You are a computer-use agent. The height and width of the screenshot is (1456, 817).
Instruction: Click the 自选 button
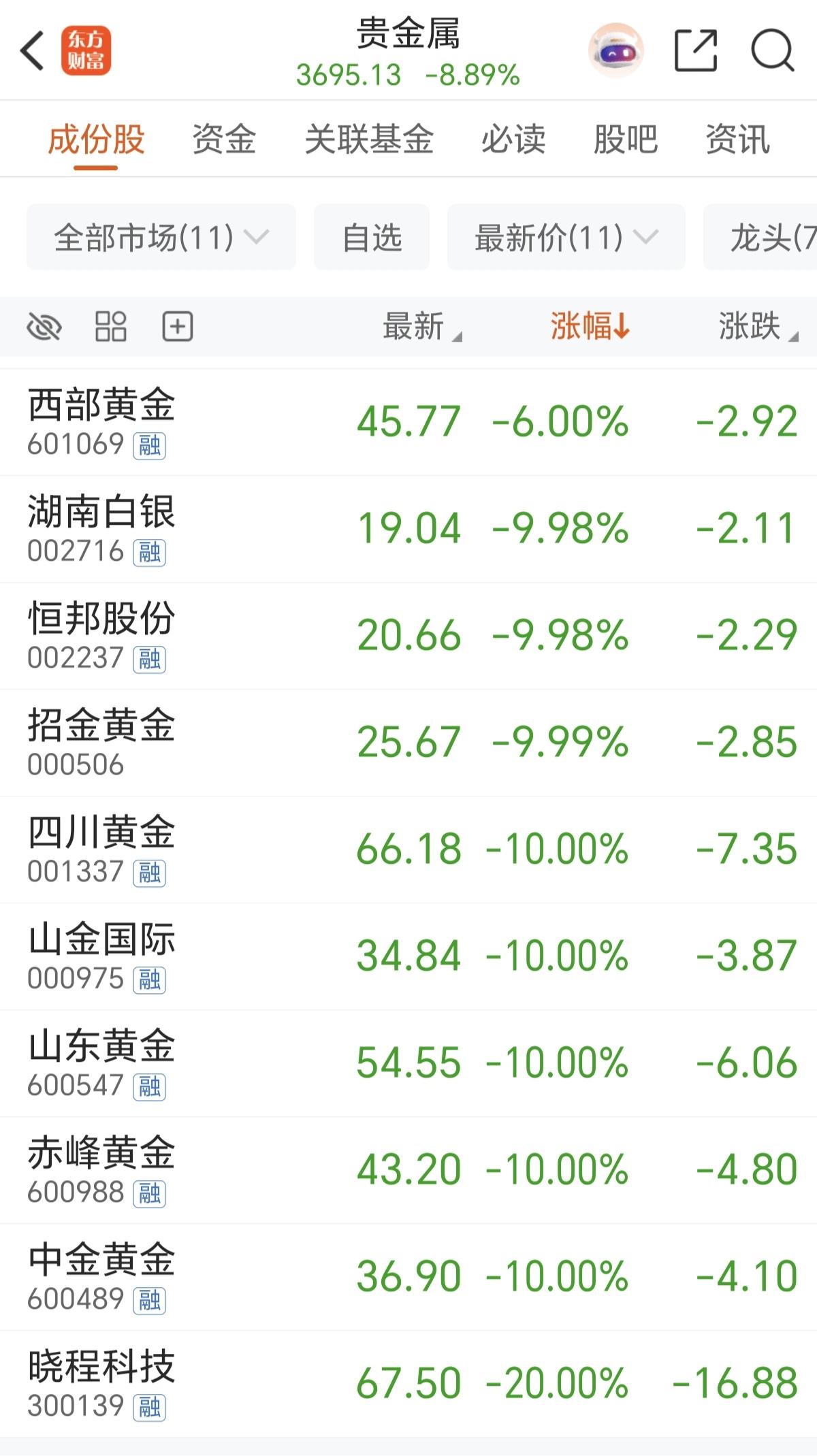tap(372, 238)
